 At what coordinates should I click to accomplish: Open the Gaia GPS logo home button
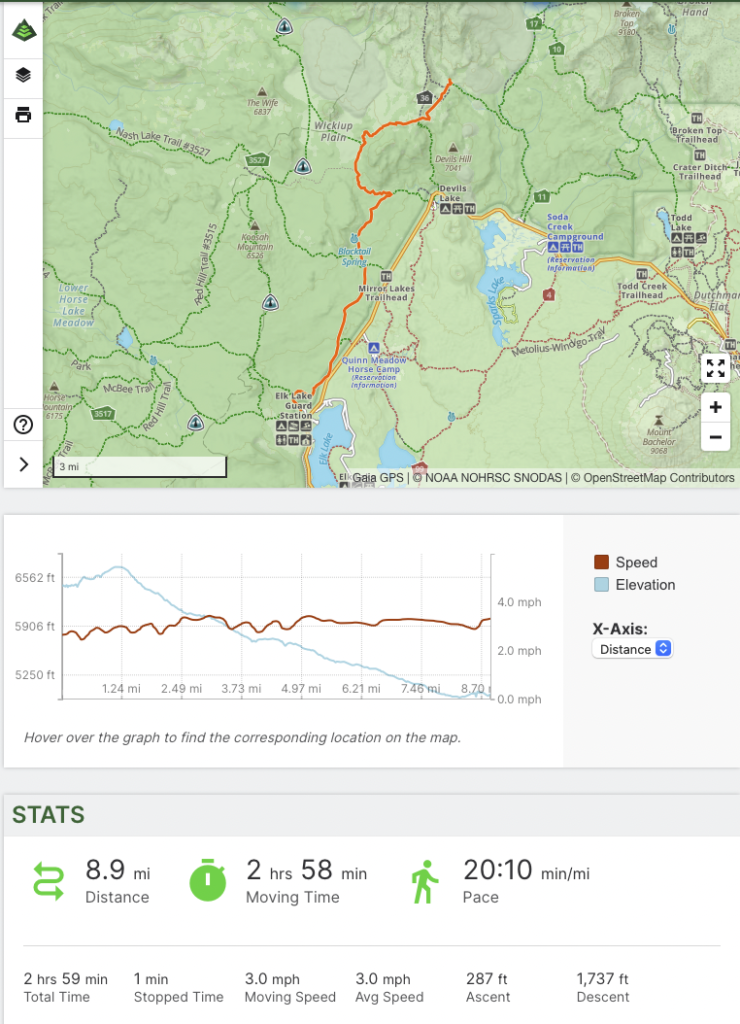pos(23,31)
